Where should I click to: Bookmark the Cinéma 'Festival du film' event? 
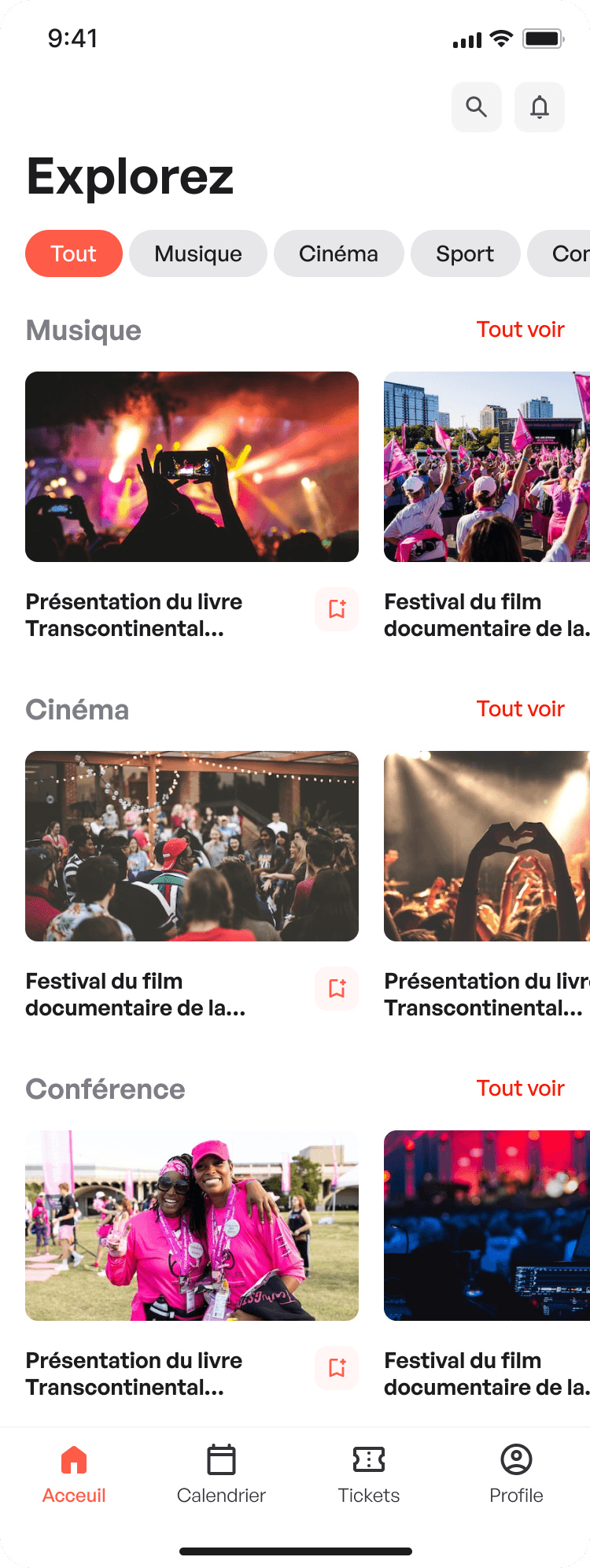336,989
